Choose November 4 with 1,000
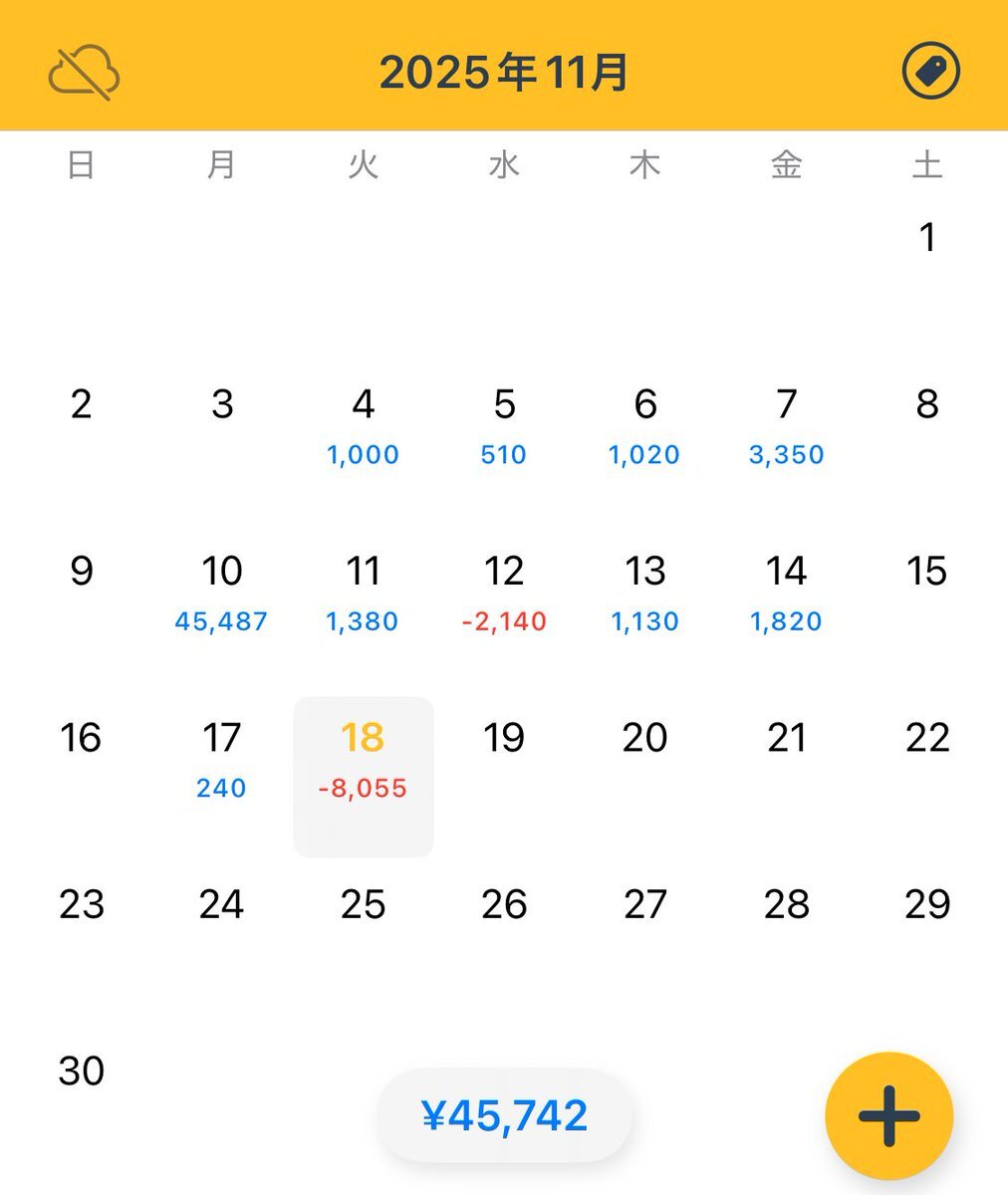1008x1195 pixels. click(363, 426)
